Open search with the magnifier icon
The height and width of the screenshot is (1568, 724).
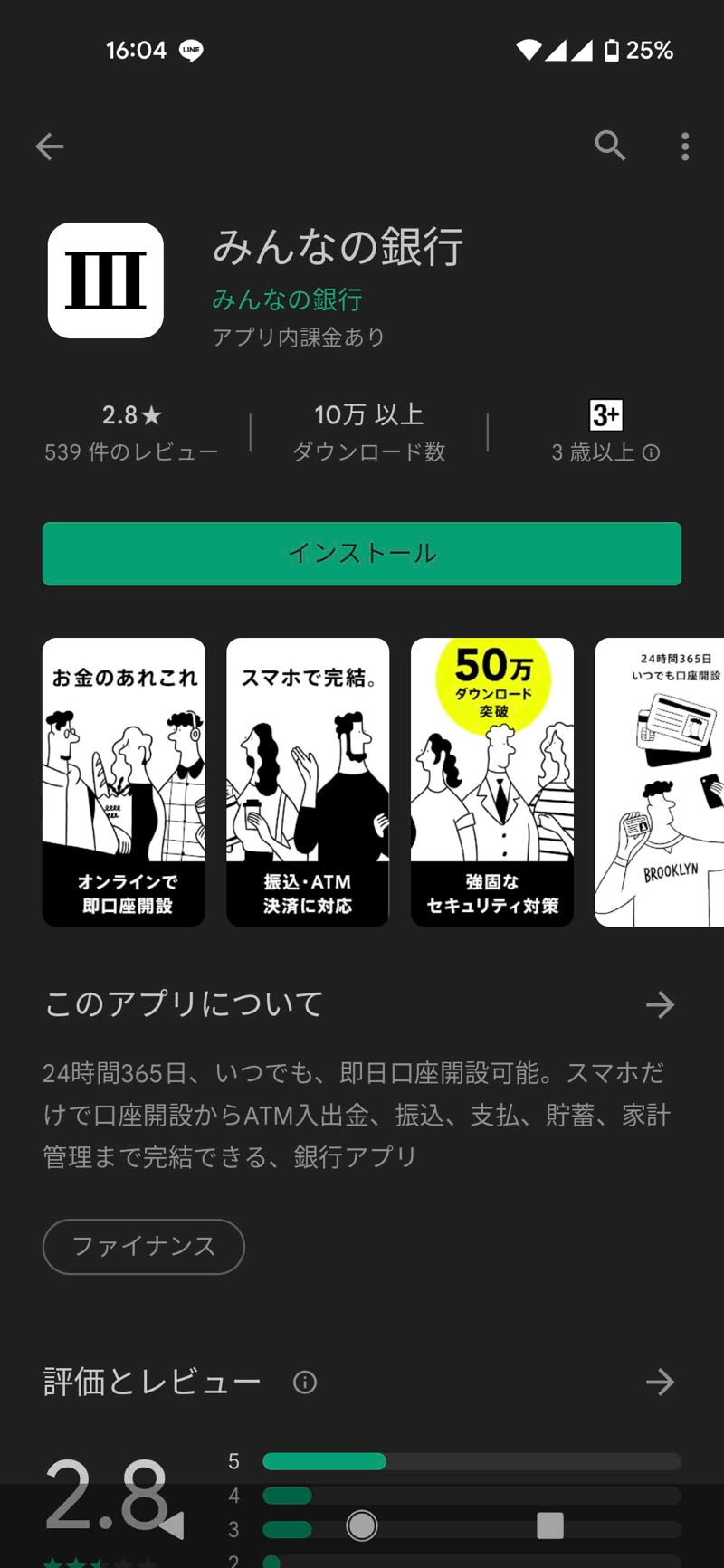[x=610, y=145]
